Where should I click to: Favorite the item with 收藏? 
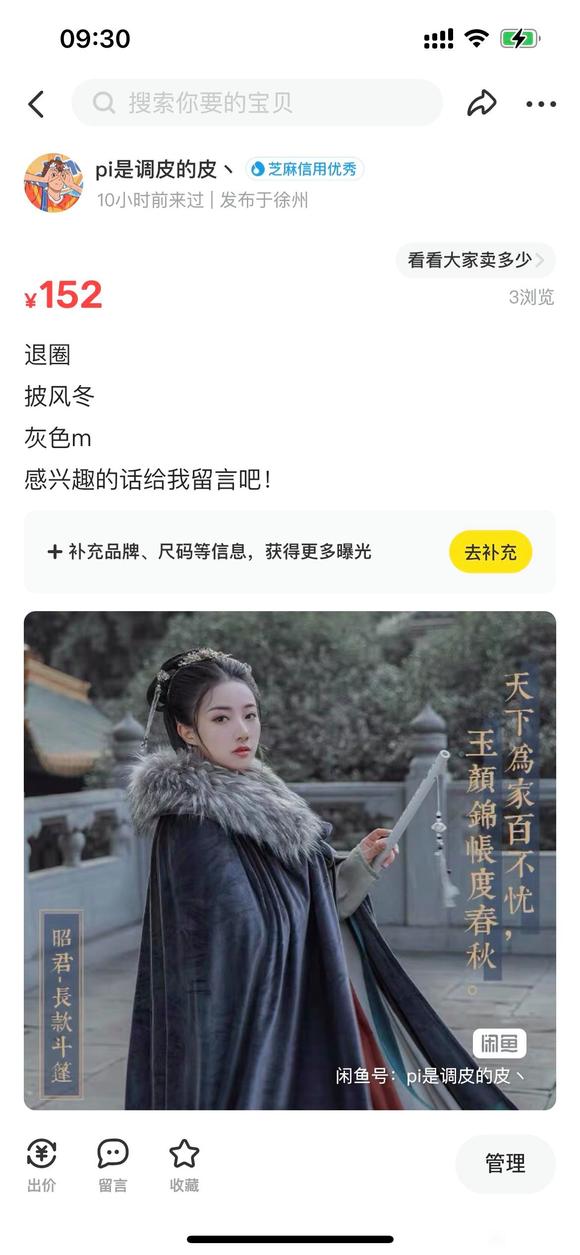[x=184, y=1165]
